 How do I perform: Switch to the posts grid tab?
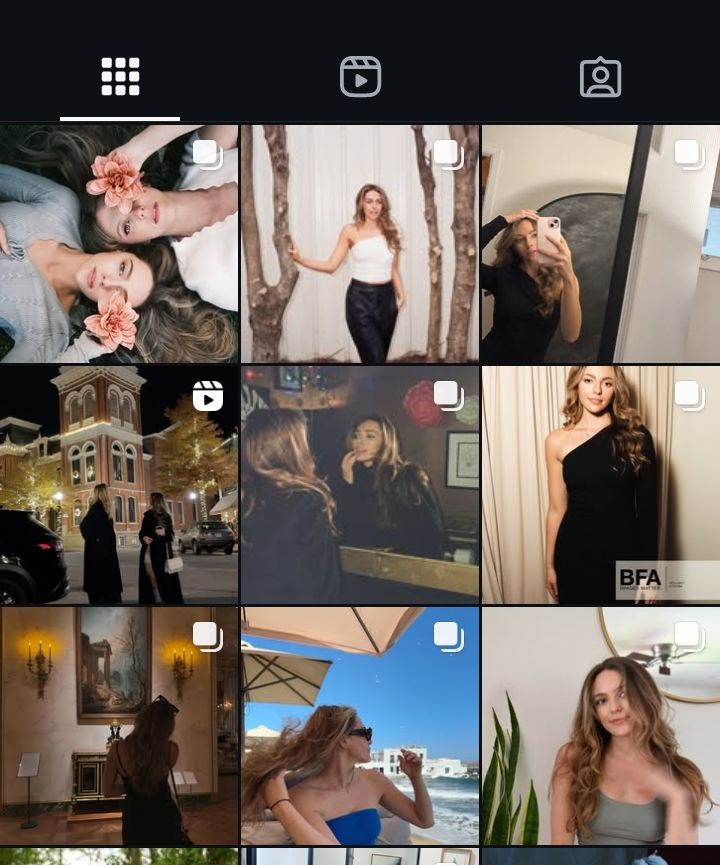[x=120, y=77]
